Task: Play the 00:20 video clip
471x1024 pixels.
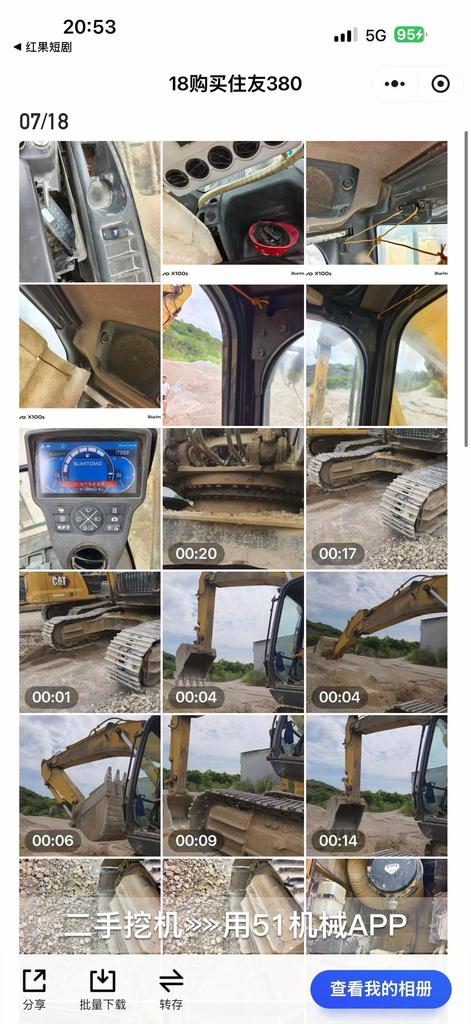Action: coord(233,498)
